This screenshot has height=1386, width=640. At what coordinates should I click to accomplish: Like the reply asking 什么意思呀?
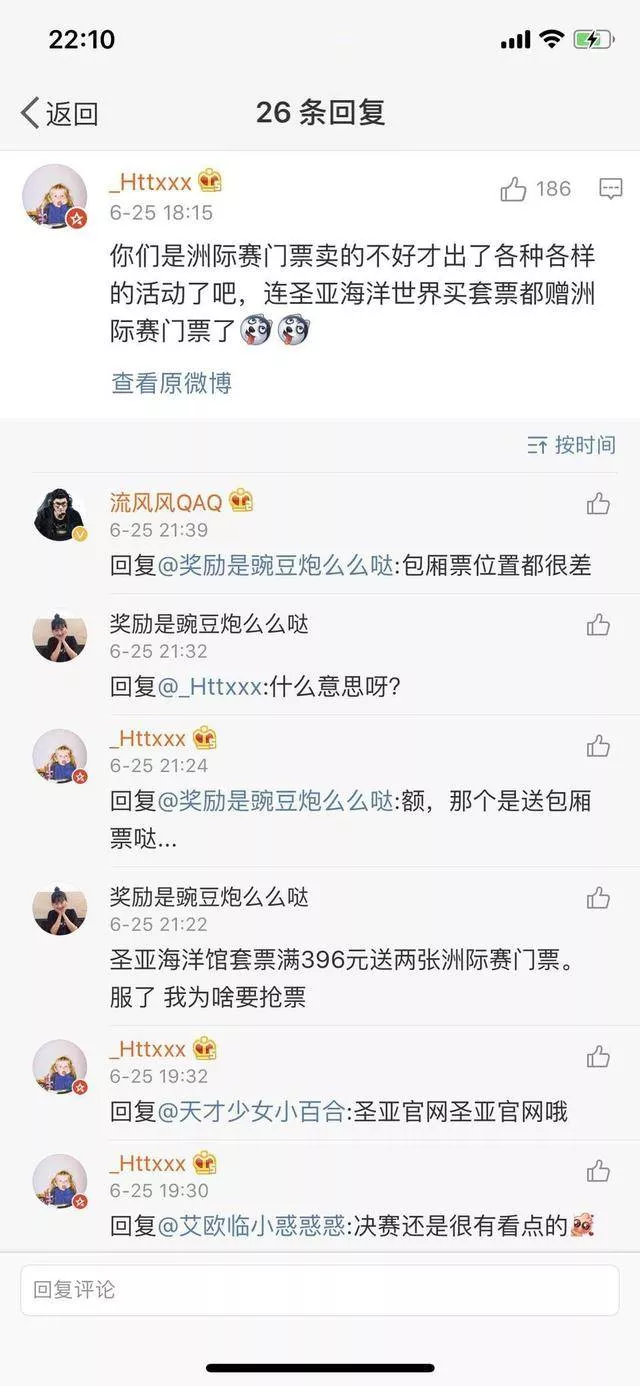(x=598, y=625)
